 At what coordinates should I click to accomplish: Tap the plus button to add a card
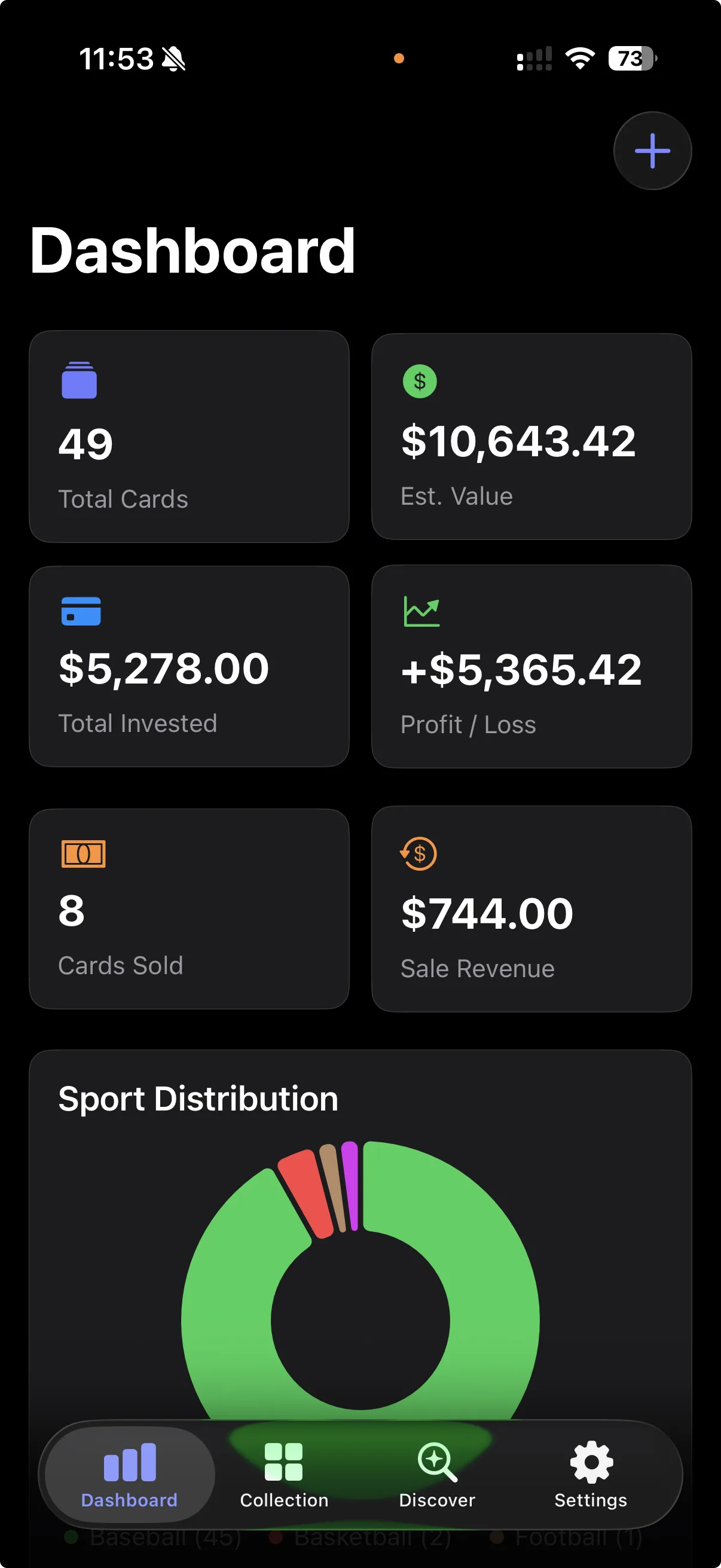click(652, 151)
